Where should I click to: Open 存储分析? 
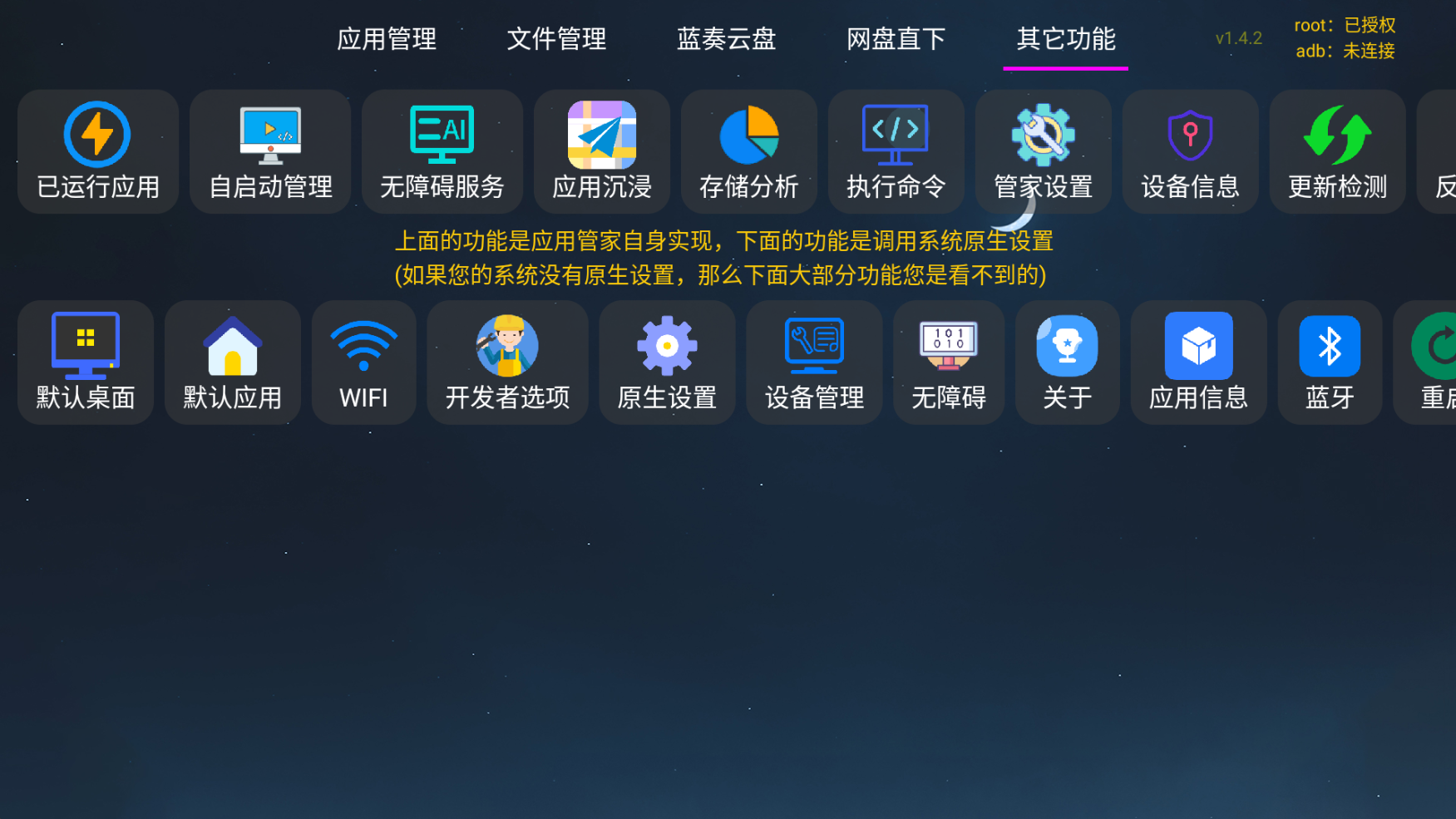(748, 151)
